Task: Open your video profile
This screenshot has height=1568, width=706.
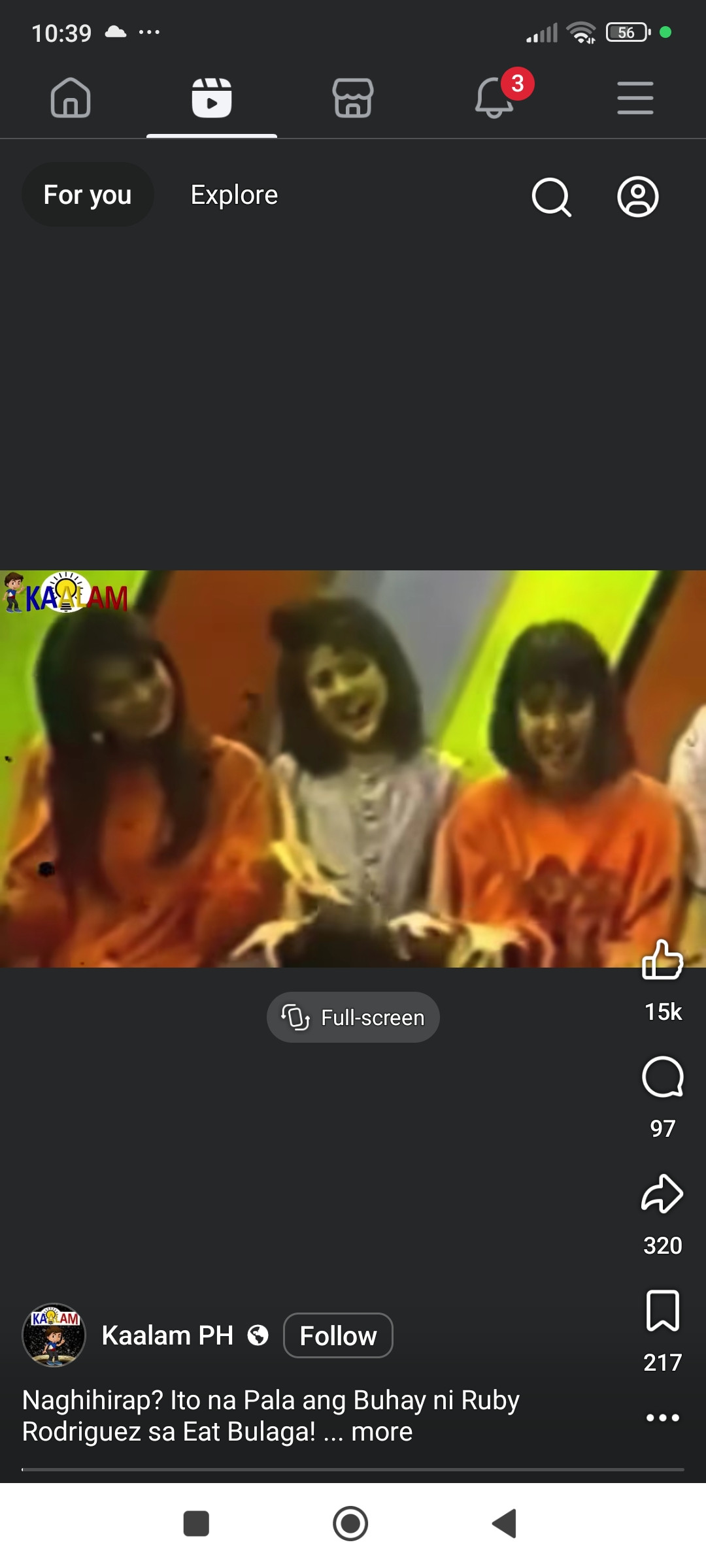Action: (637, 196)
